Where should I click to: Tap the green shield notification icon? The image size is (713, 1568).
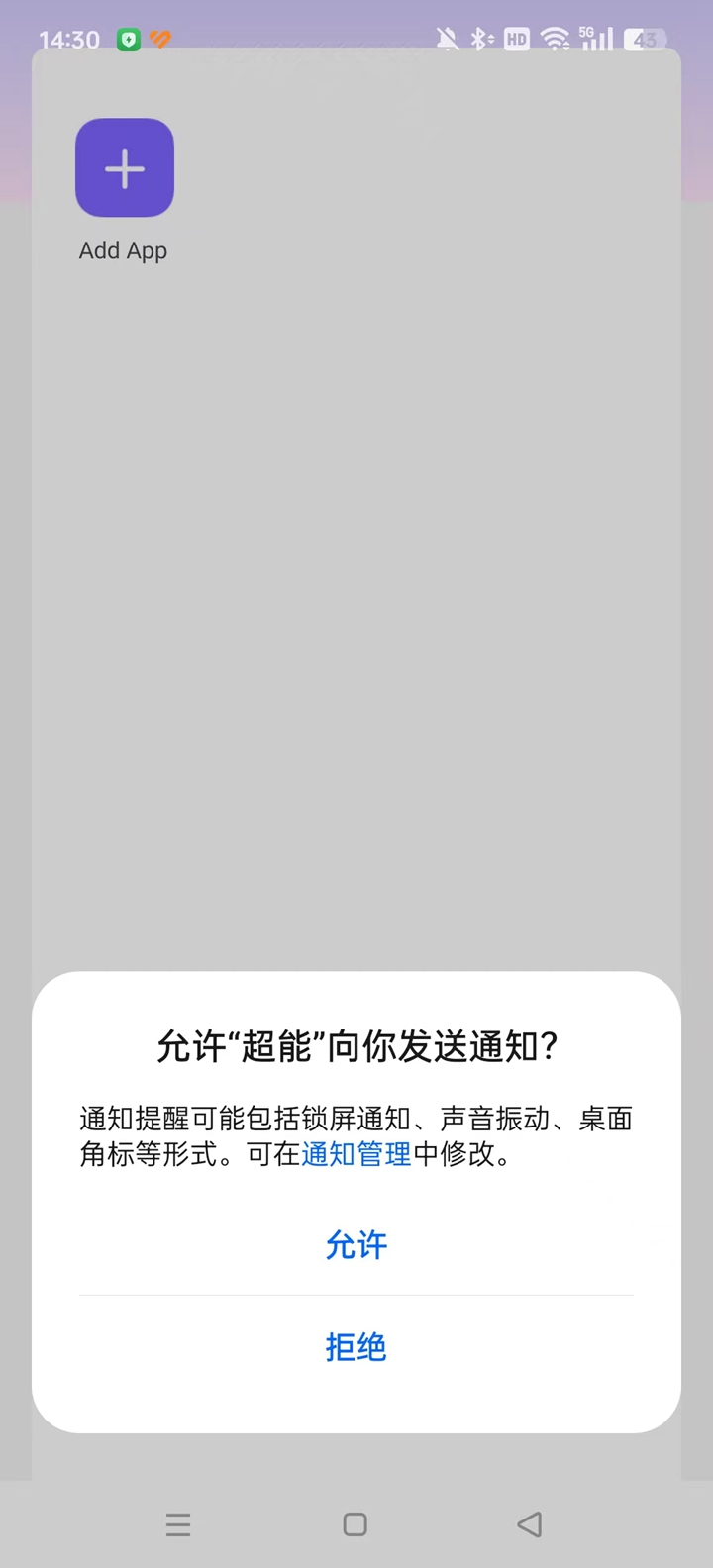[130, 38]
